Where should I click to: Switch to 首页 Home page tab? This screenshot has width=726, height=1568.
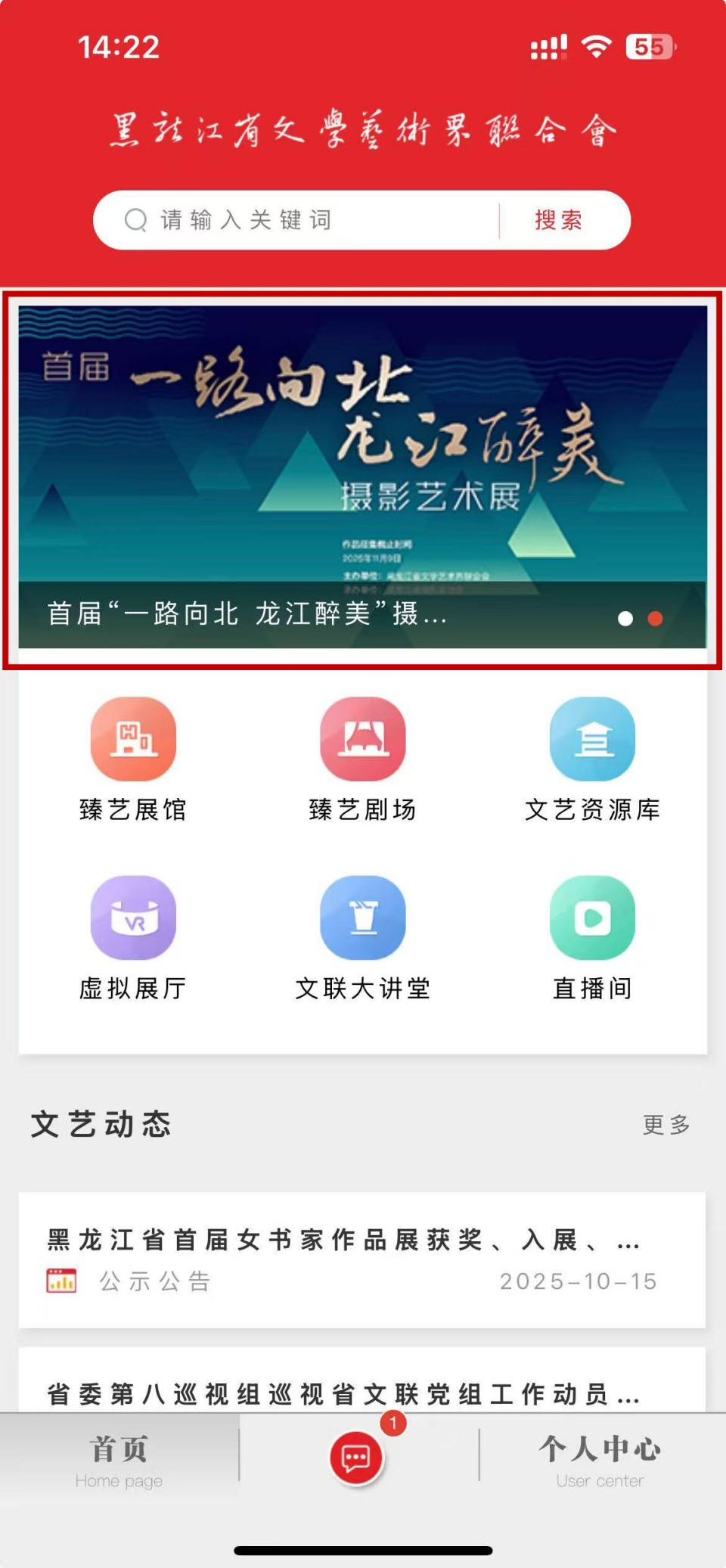point(119,1460)
